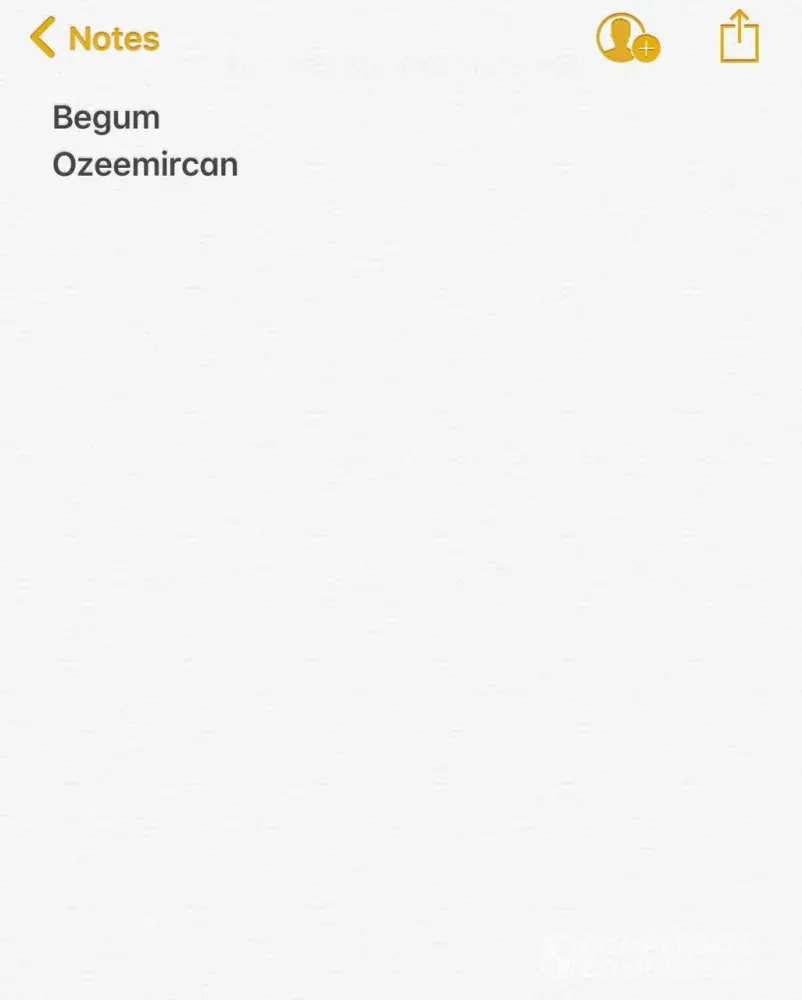Add people to this note

[627, 38]
